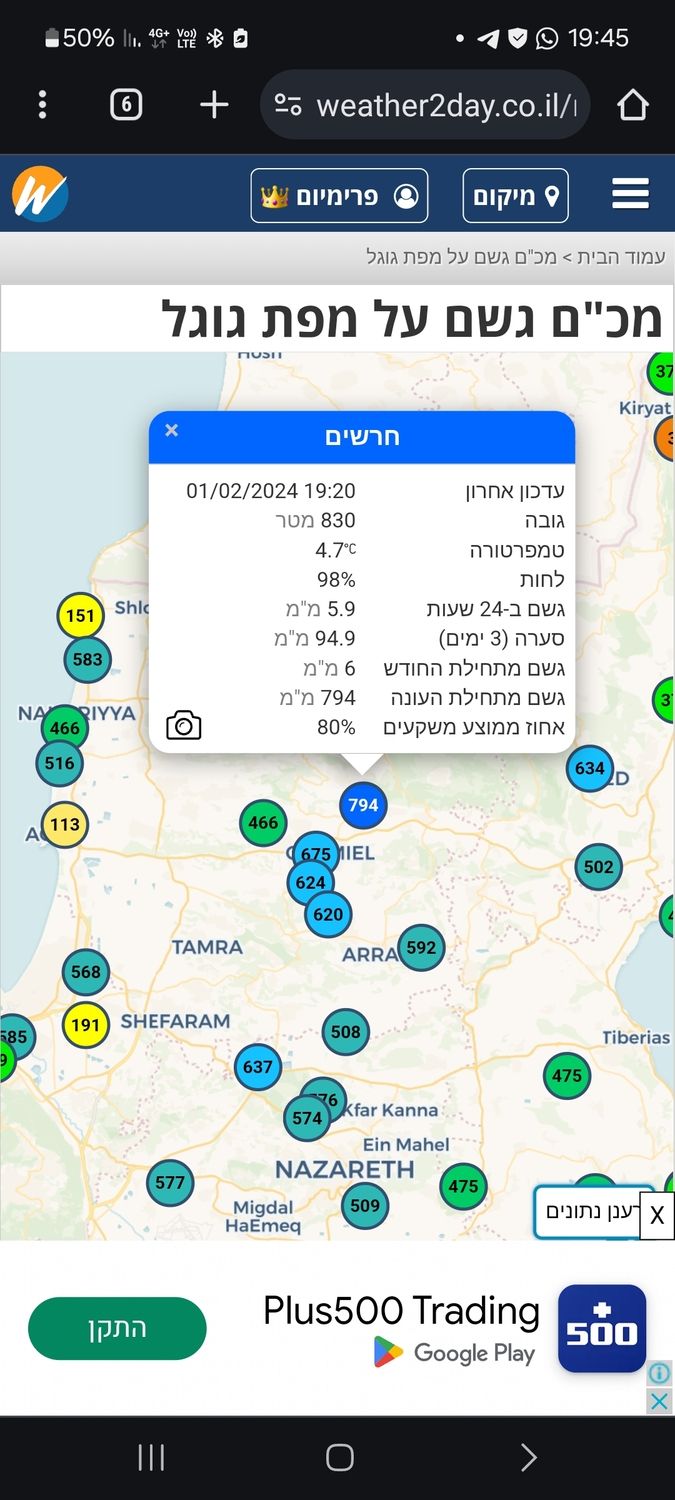Screen dimensions: 675x1500
Task: Tap the רענן נתונים refresh data button
Action: coord(588,1212)
